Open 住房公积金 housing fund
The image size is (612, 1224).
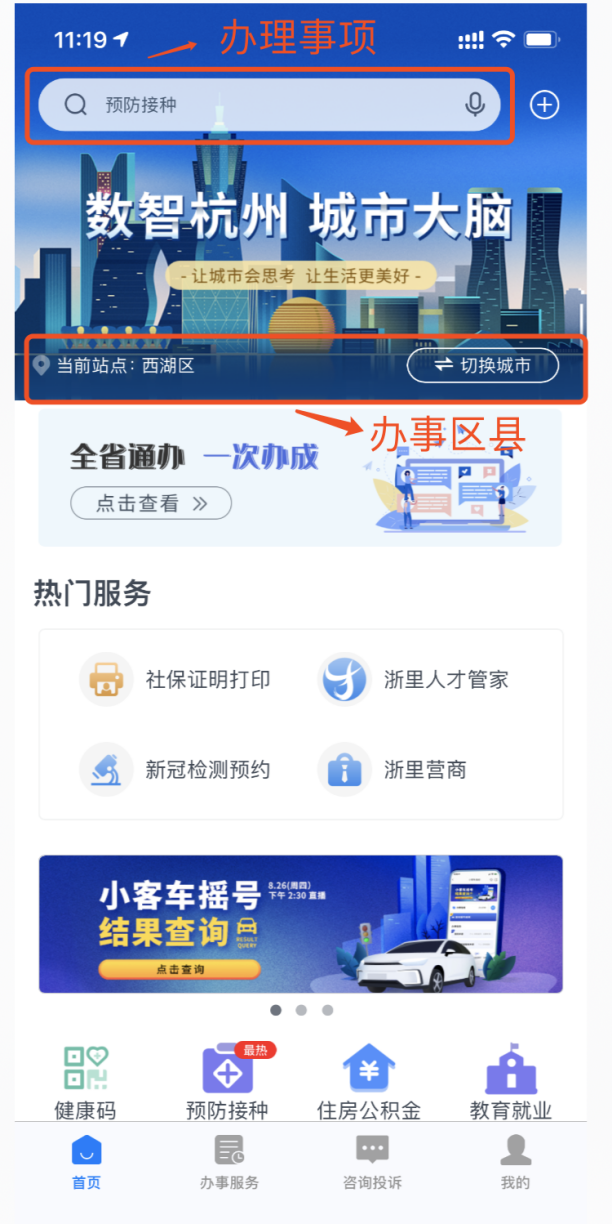[x=369, y=1081]
